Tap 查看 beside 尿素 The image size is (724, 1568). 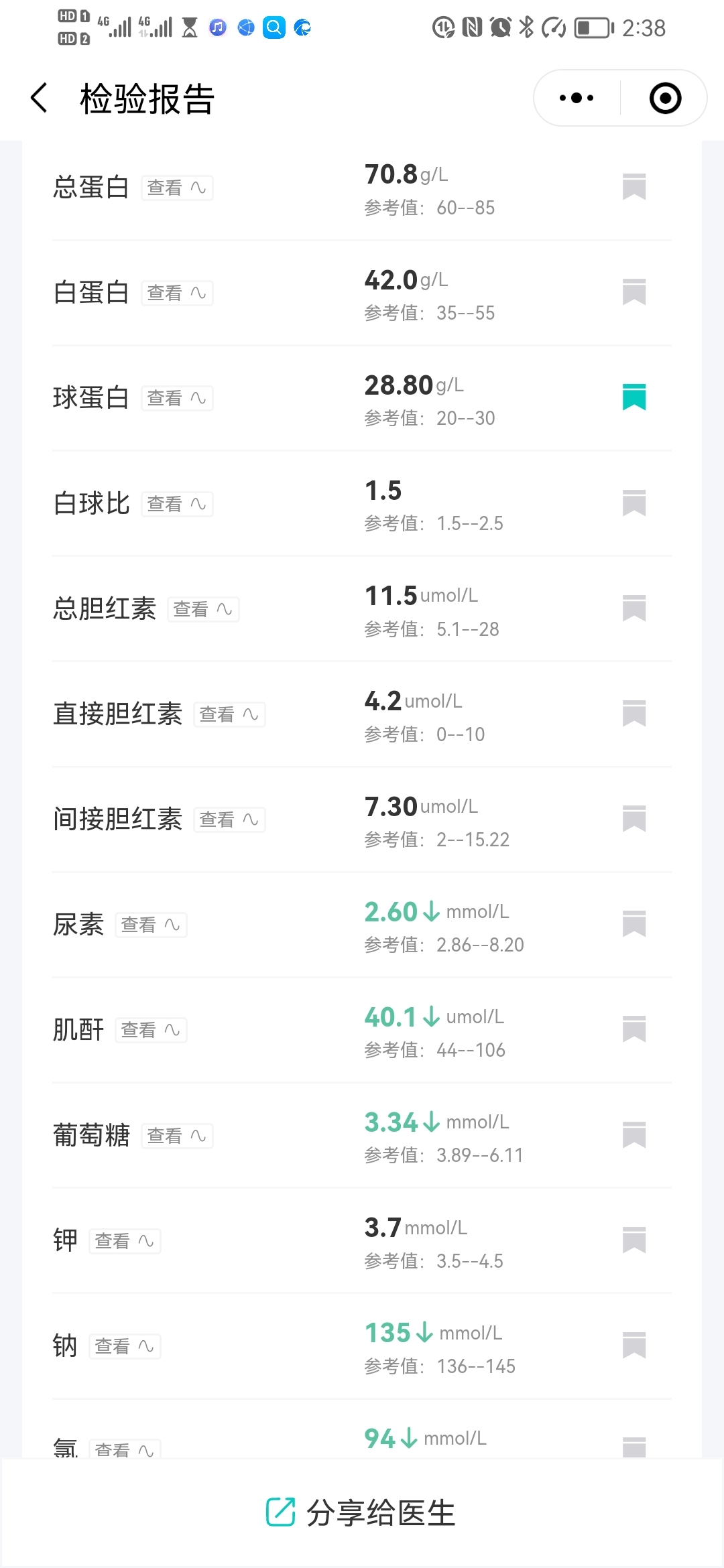151,925
